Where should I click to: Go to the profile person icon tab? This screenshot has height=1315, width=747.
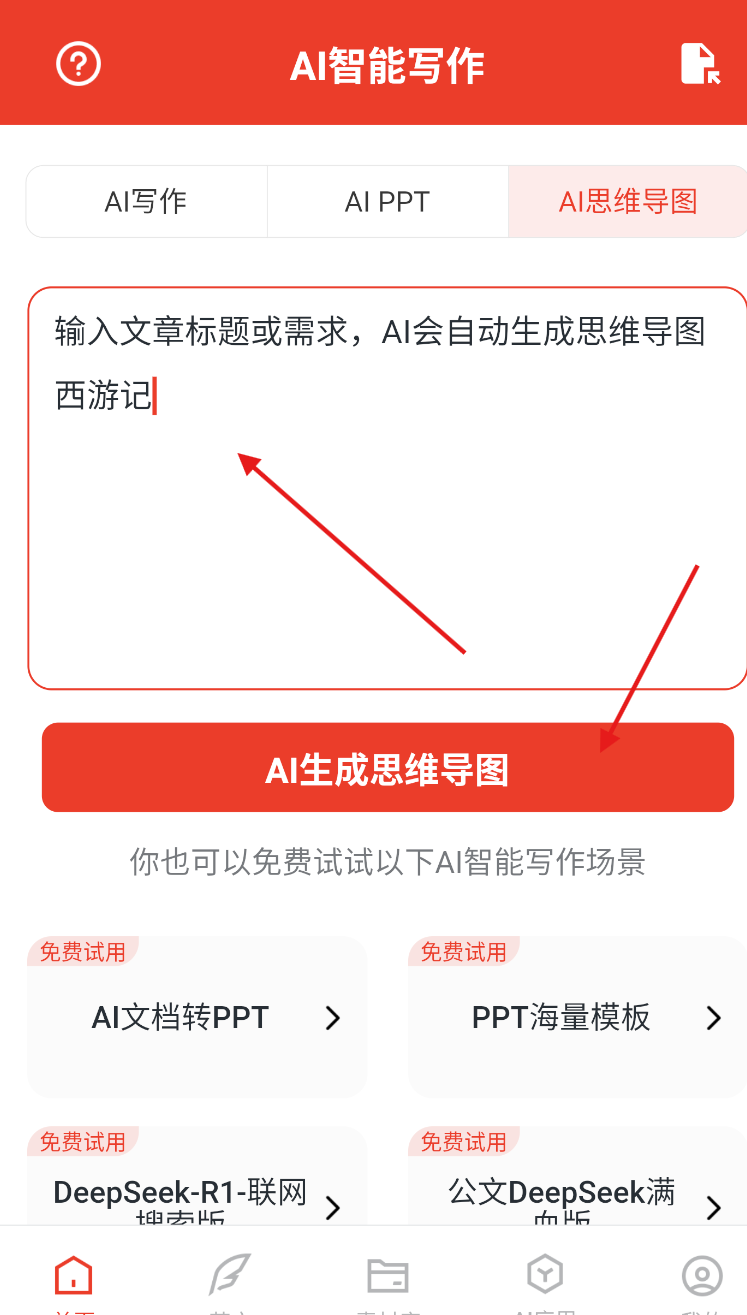tap(702, 1276)
